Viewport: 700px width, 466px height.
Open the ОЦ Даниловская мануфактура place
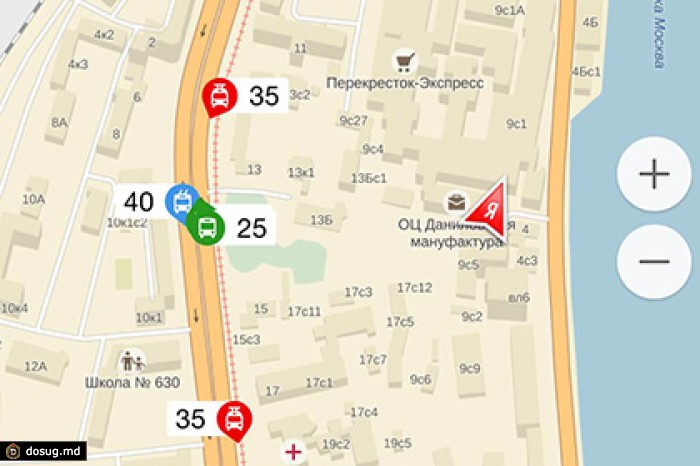(455, 201)
